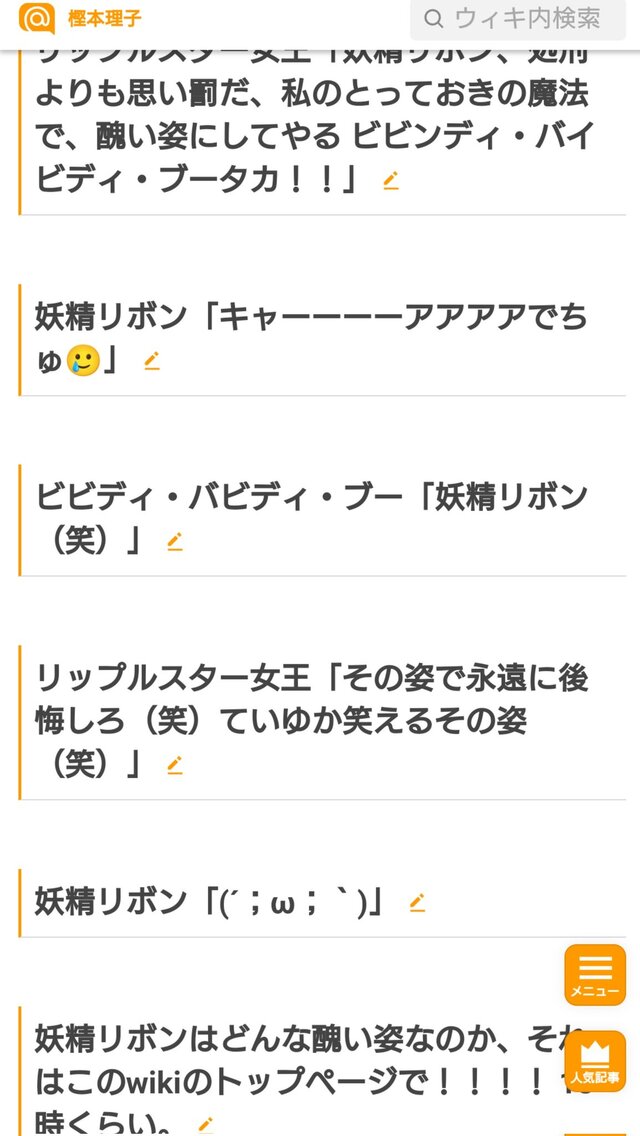The width and height of the screenshot is (640, 1136).
Task: Open the 櫻本理子 wiki home link
Action: (104, 18)
